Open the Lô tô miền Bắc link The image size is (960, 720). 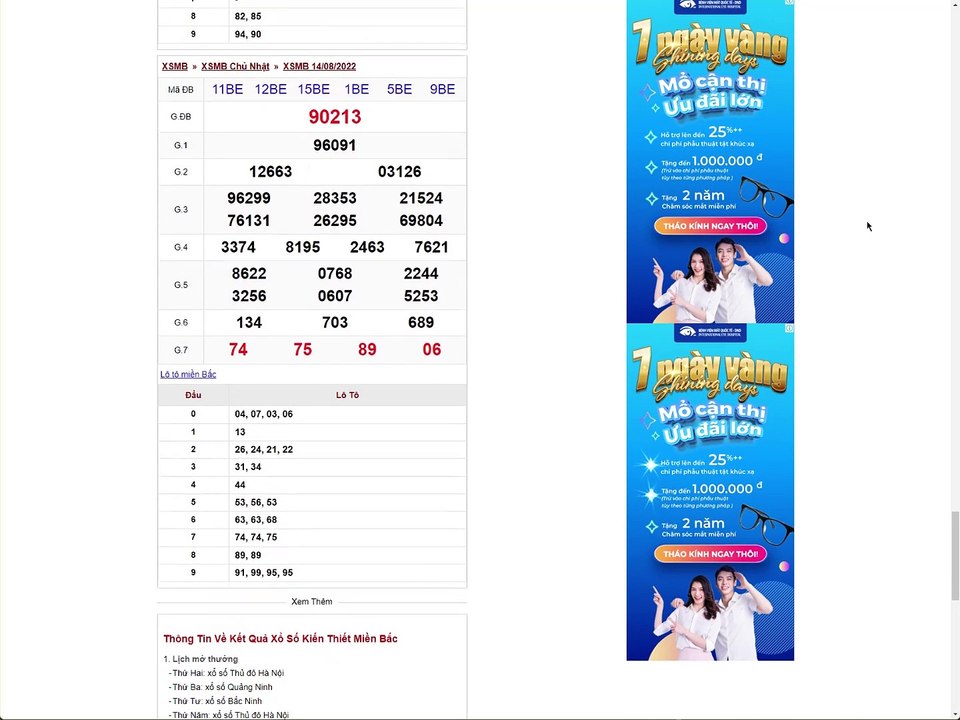188,374
